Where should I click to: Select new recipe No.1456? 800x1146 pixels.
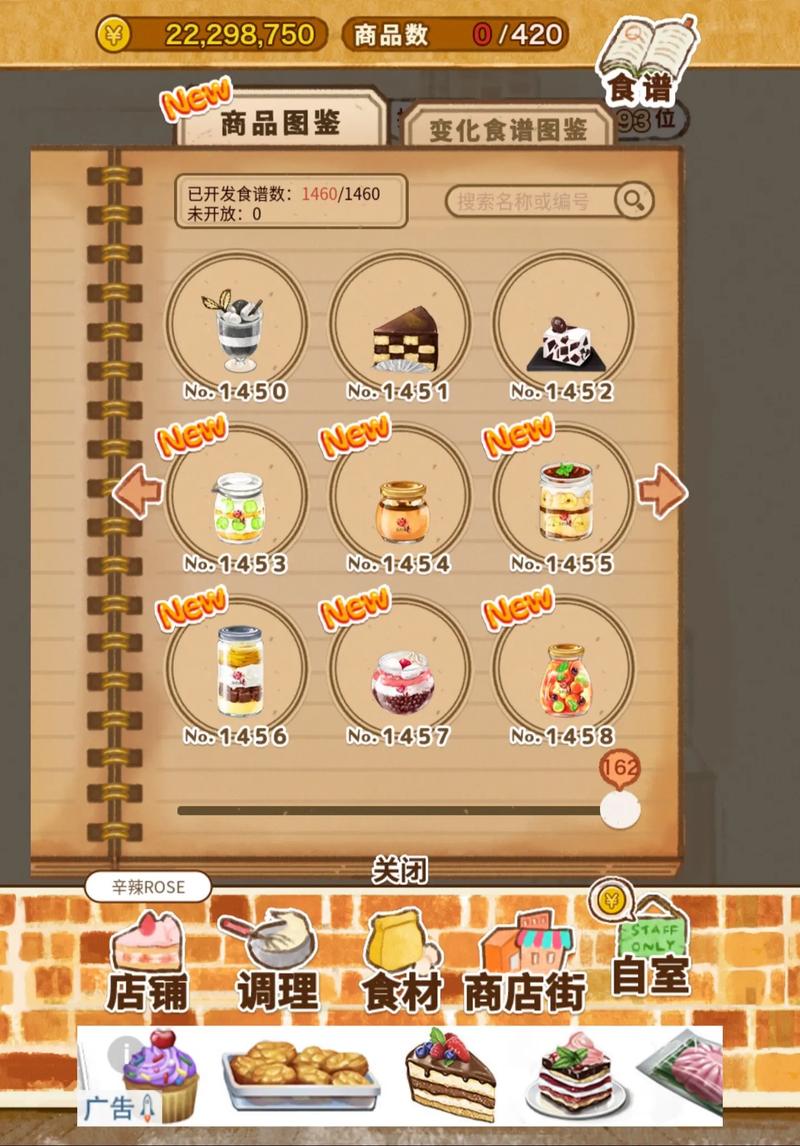pos(236,668)
